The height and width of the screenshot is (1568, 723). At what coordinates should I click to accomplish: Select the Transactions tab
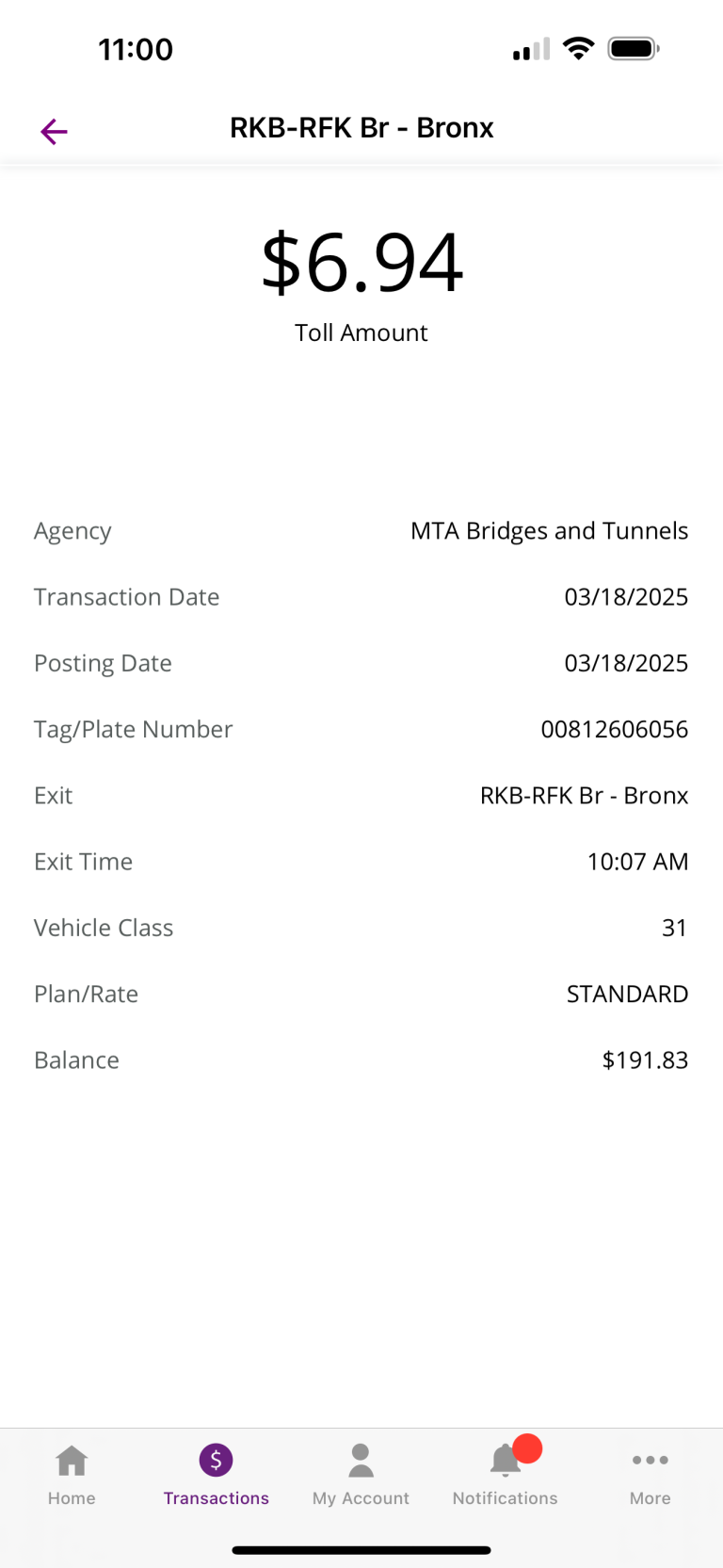(x=217, y=1475)
